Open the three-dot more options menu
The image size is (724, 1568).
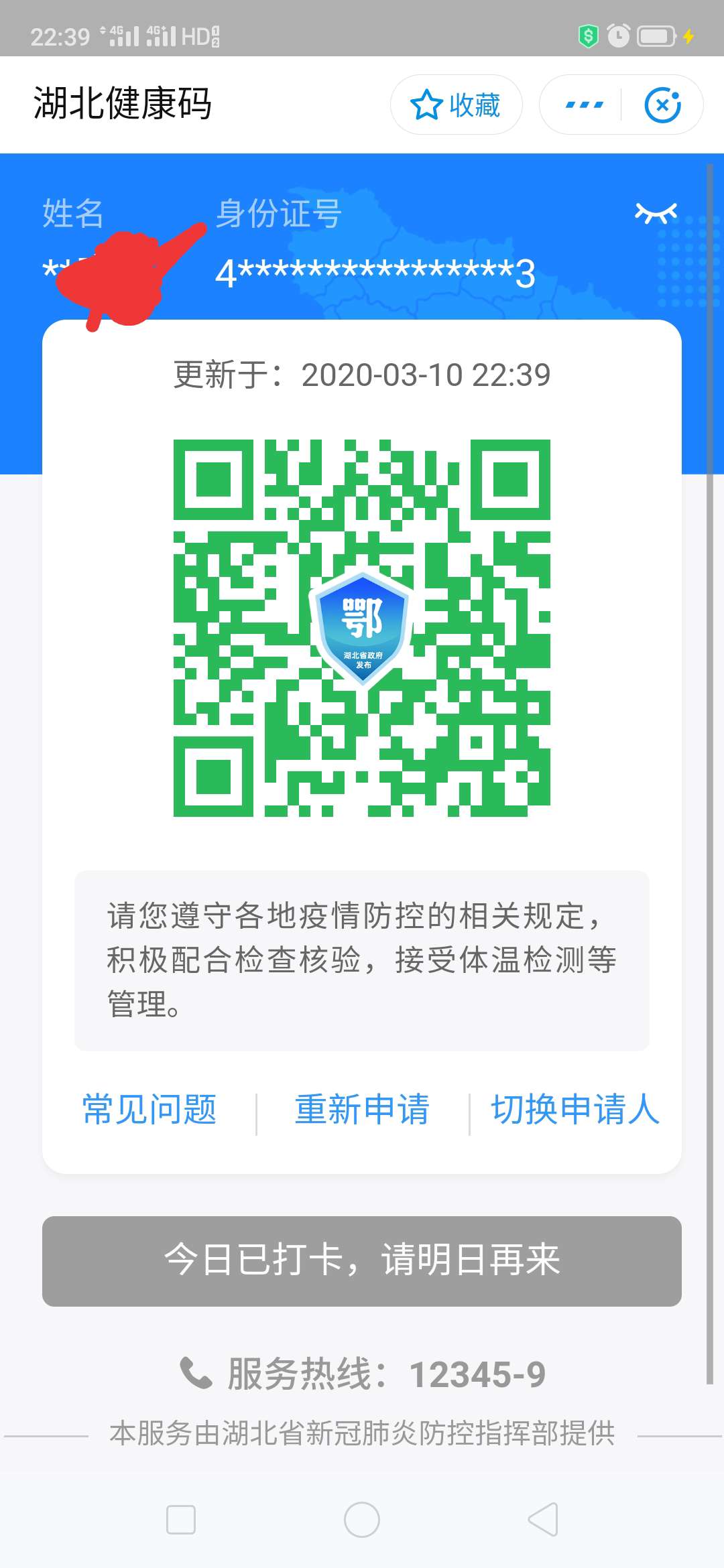[x=584, y=105]
